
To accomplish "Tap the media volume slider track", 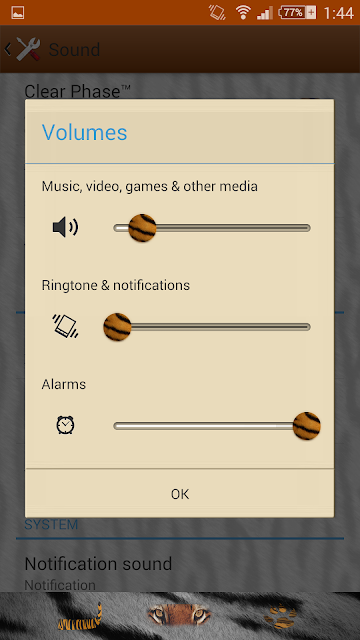I will coord(212,228).
